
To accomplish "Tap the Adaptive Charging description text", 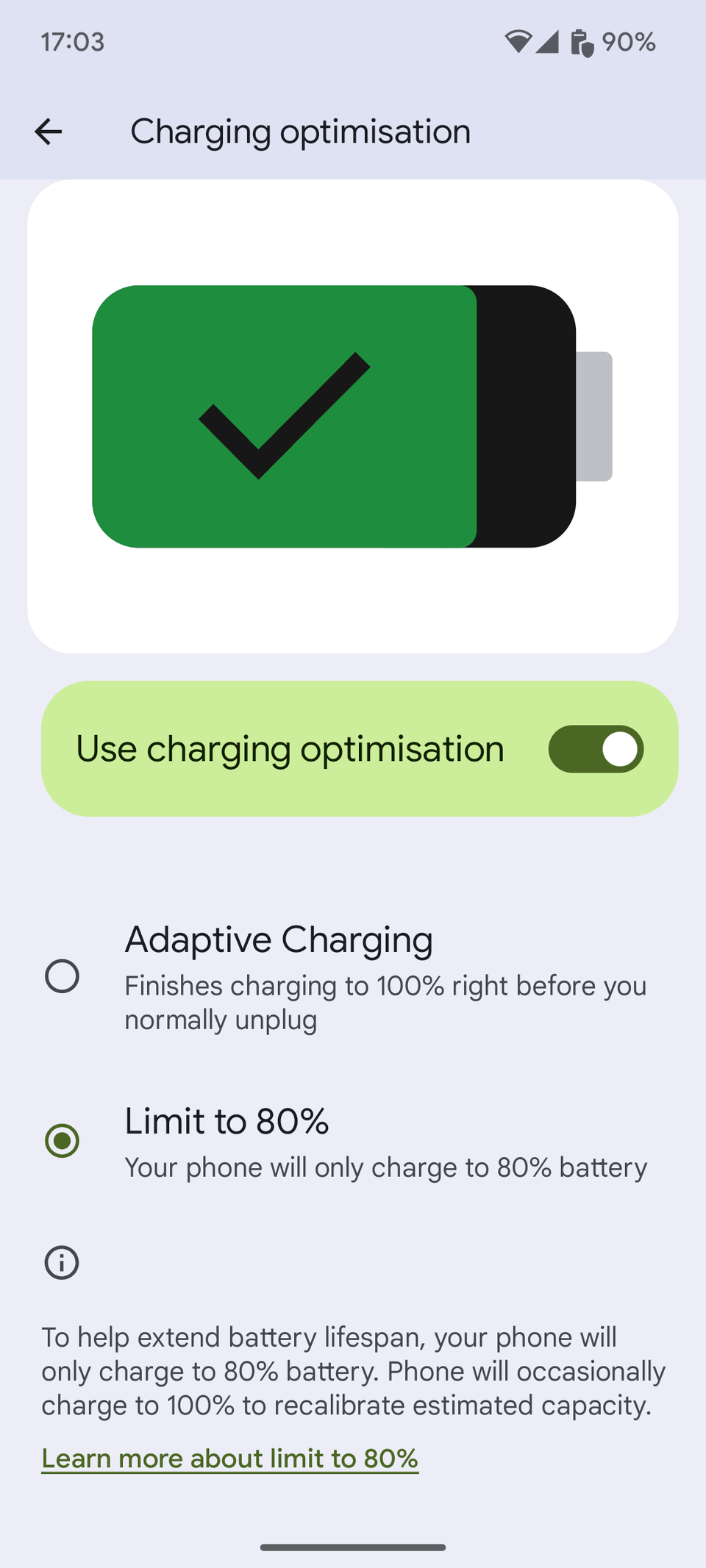I will [x=385, y=1002].
